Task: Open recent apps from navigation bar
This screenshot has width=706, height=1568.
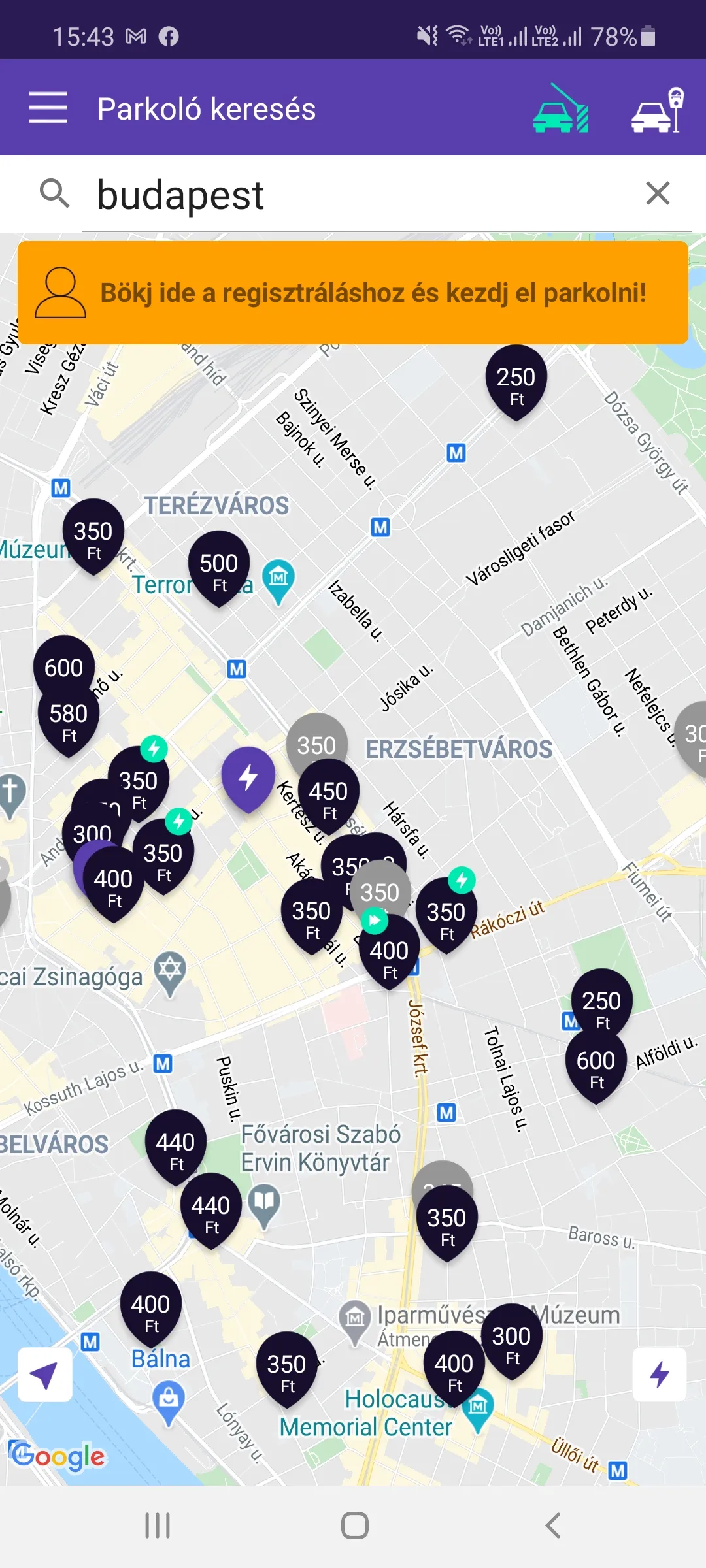Action: click(158, 1526)
